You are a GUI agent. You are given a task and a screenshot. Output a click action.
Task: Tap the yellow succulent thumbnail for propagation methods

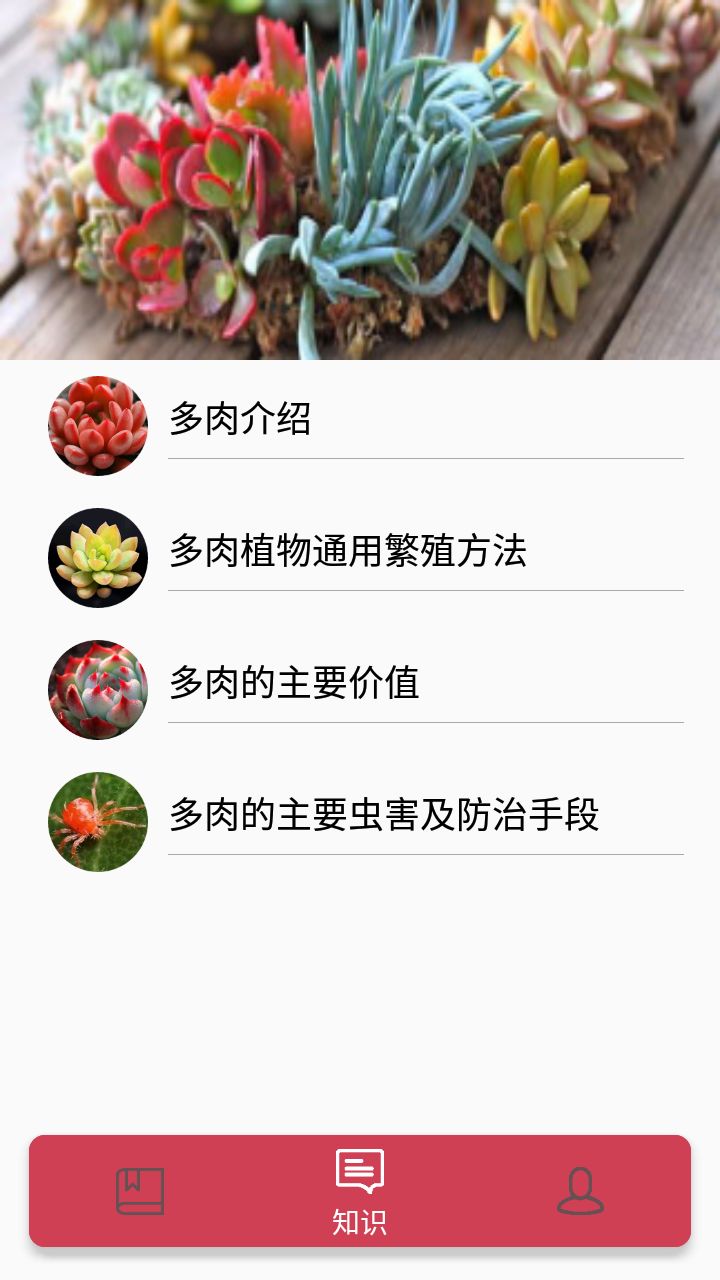pyautogui.click(x=97, y=557)
